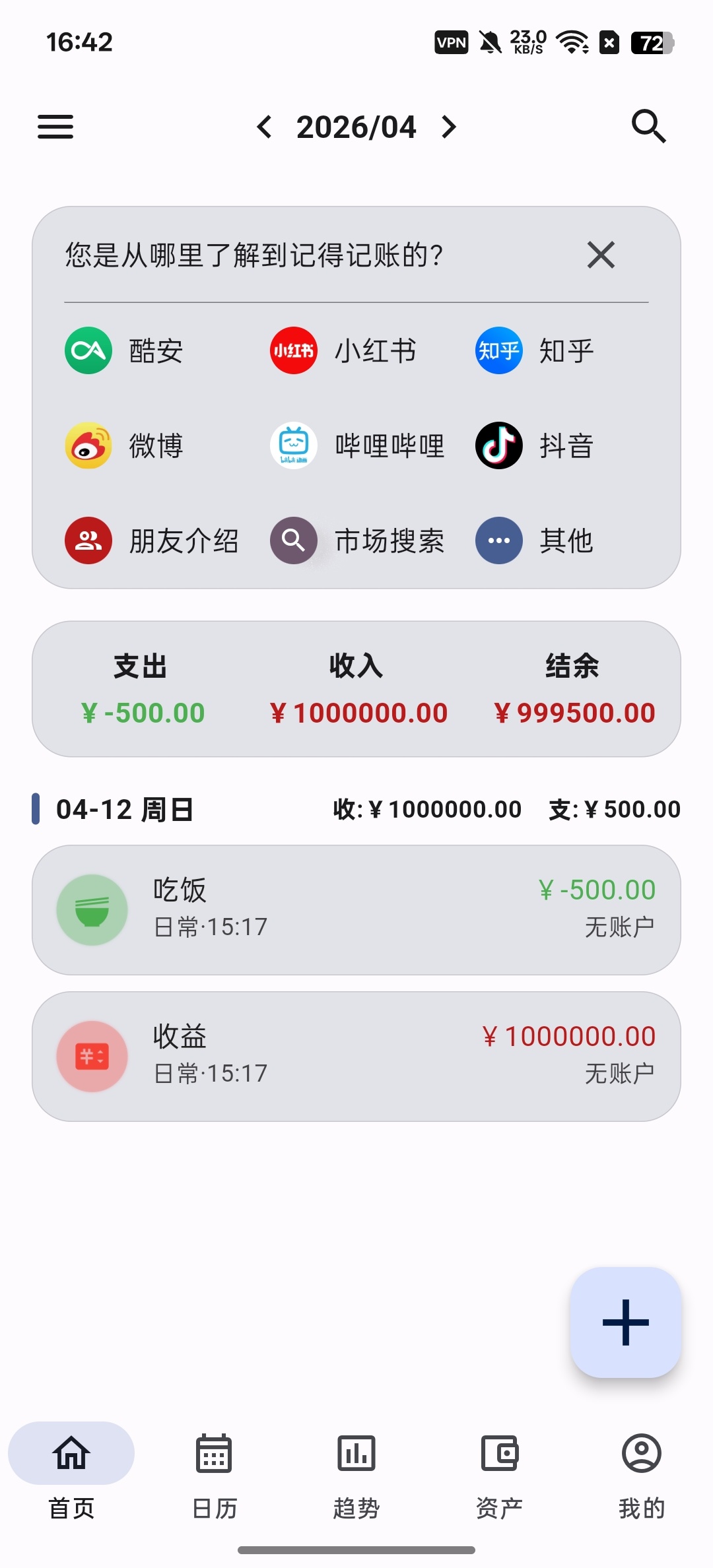This screenshot has height=1568, width=713.
Task: Open the 吃饭 expense record
Action: [356, 909]
